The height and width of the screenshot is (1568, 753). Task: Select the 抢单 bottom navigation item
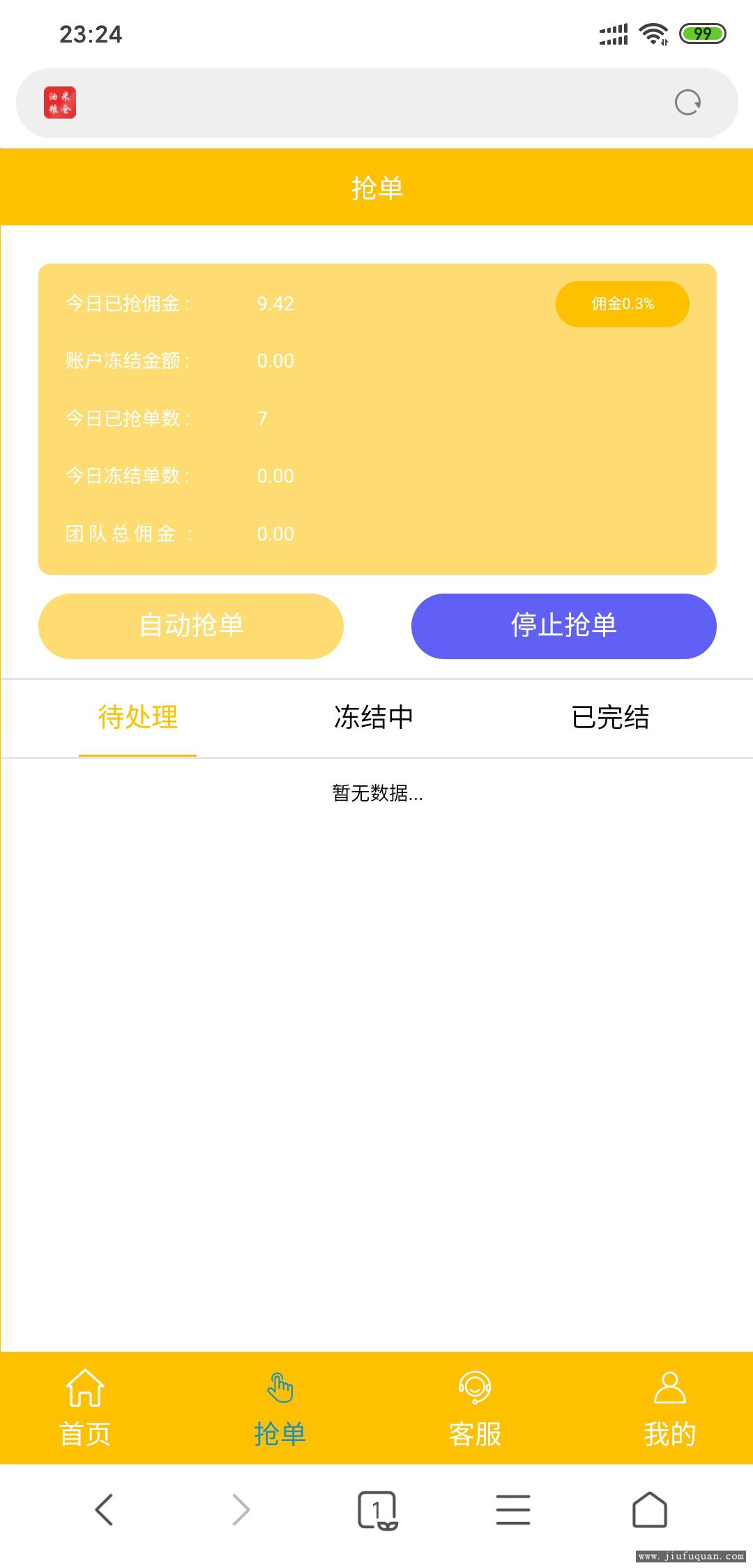click(x=280, y=1408)
